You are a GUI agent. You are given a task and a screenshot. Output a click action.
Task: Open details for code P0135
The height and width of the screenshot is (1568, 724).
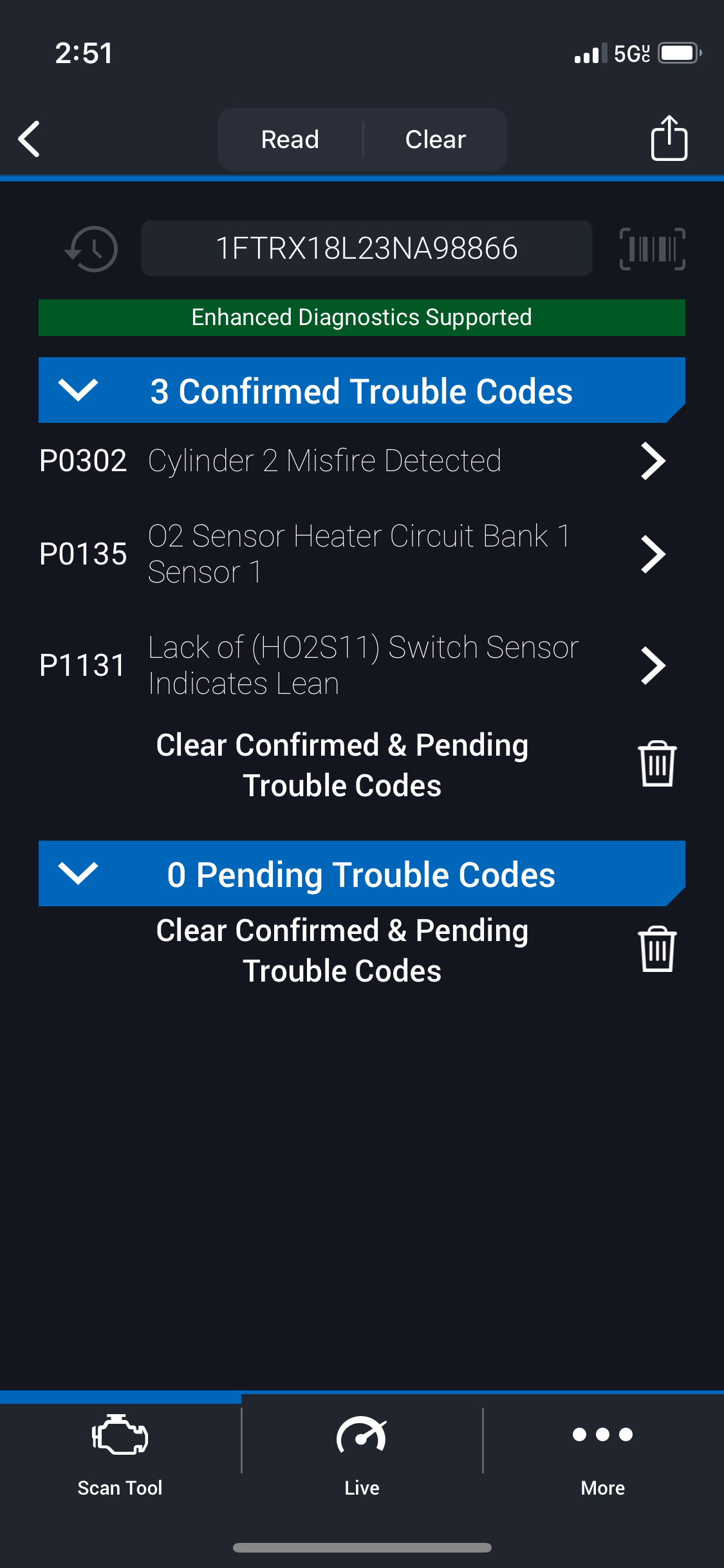pyautogui.click(x=353, y=554)
